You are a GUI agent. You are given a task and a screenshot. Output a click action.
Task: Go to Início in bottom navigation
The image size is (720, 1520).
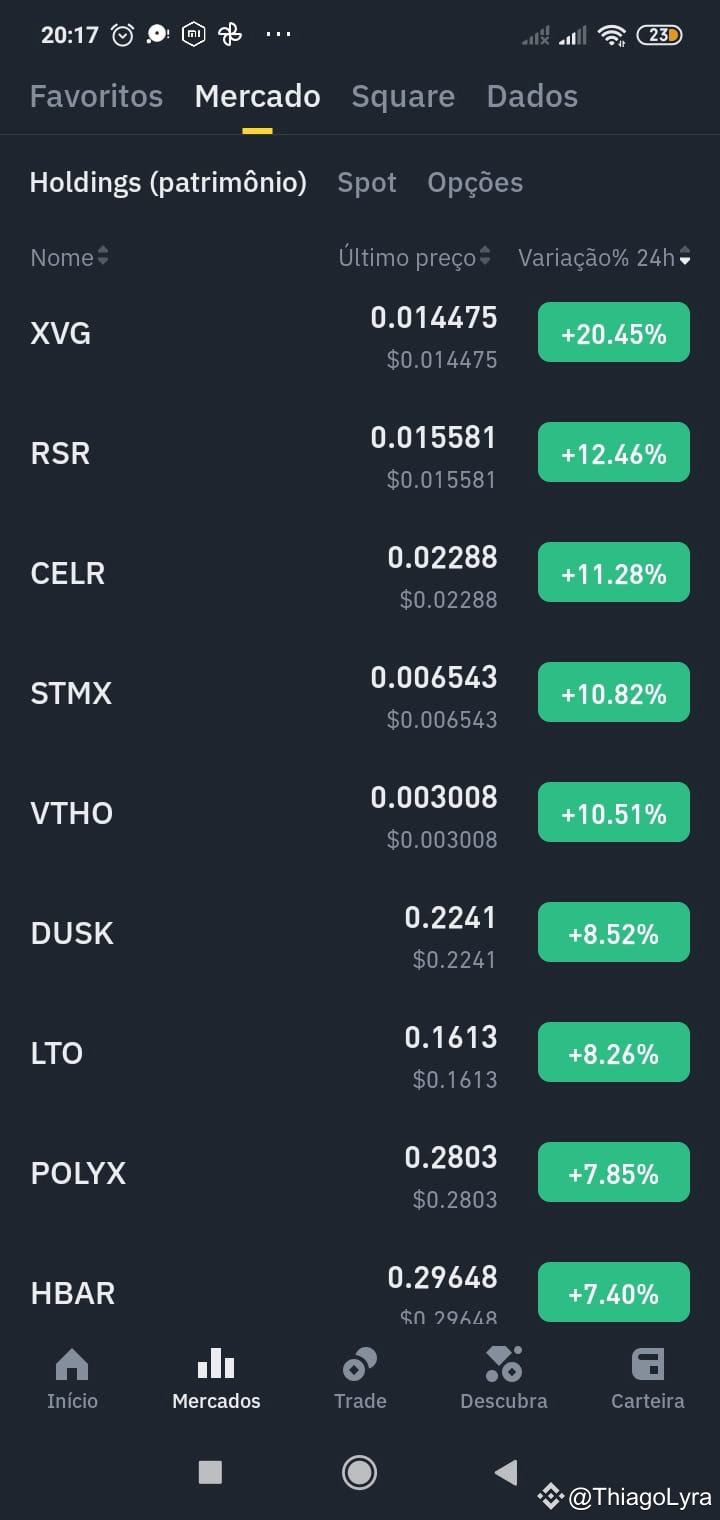(72, 1378)
